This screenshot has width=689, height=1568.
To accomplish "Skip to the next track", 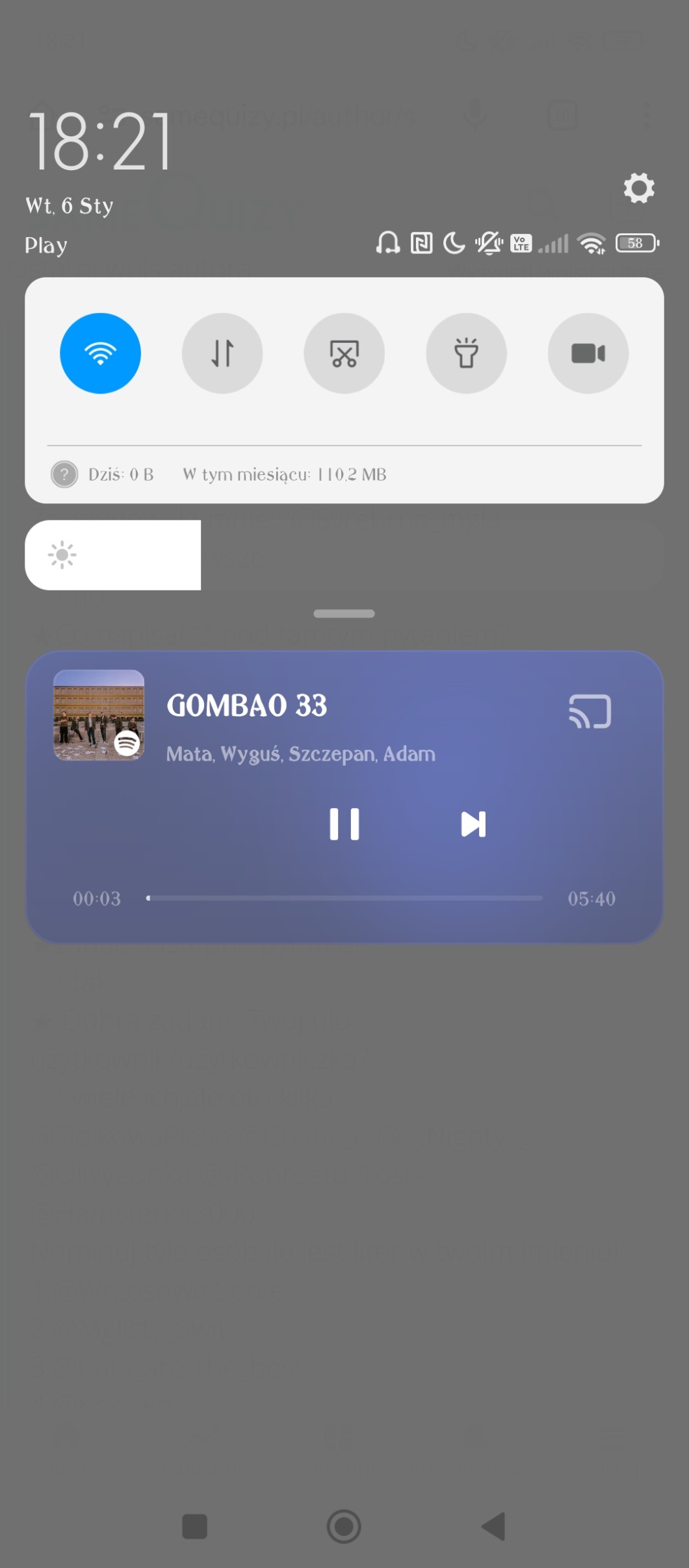I will pyautogui.click(x=473, y=824).
